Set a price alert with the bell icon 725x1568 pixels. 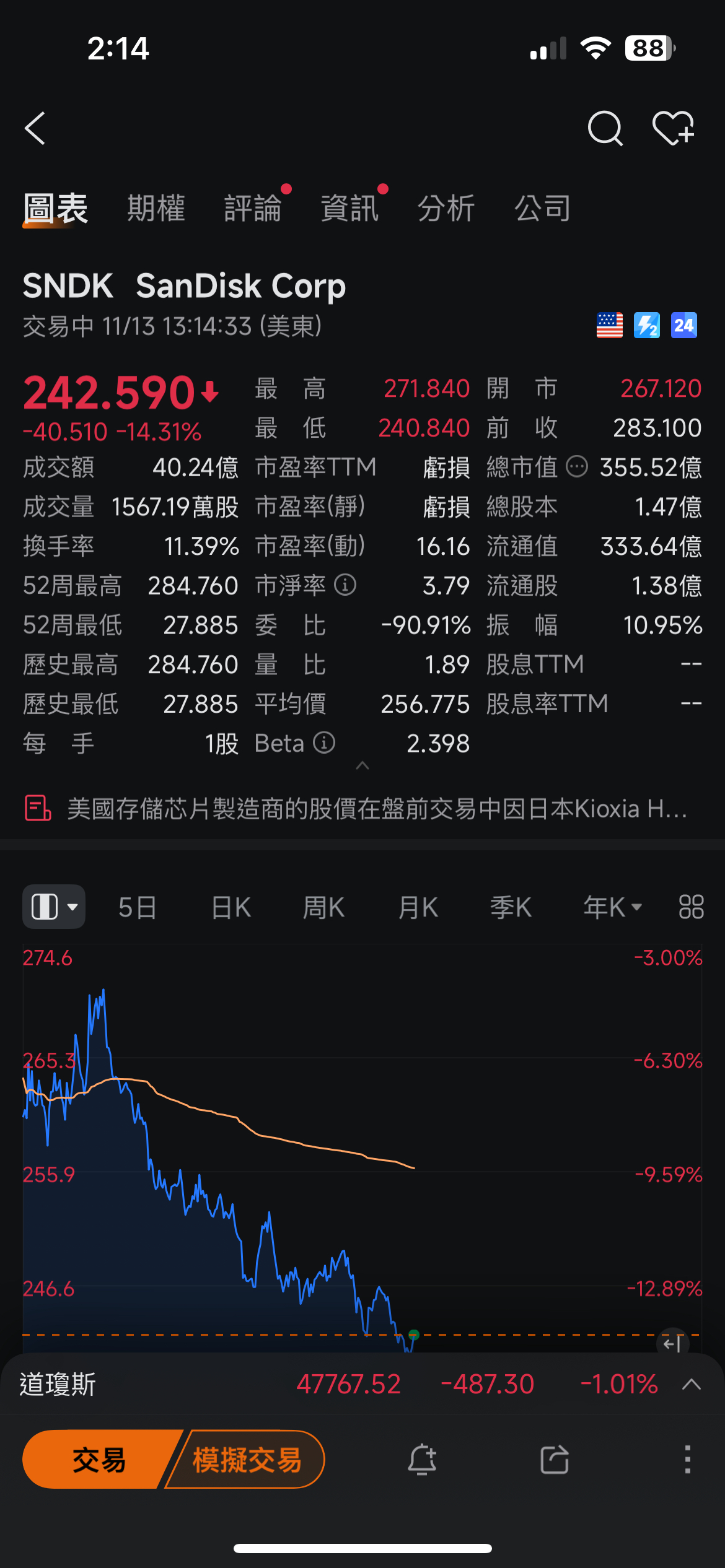click(424, 1459)
